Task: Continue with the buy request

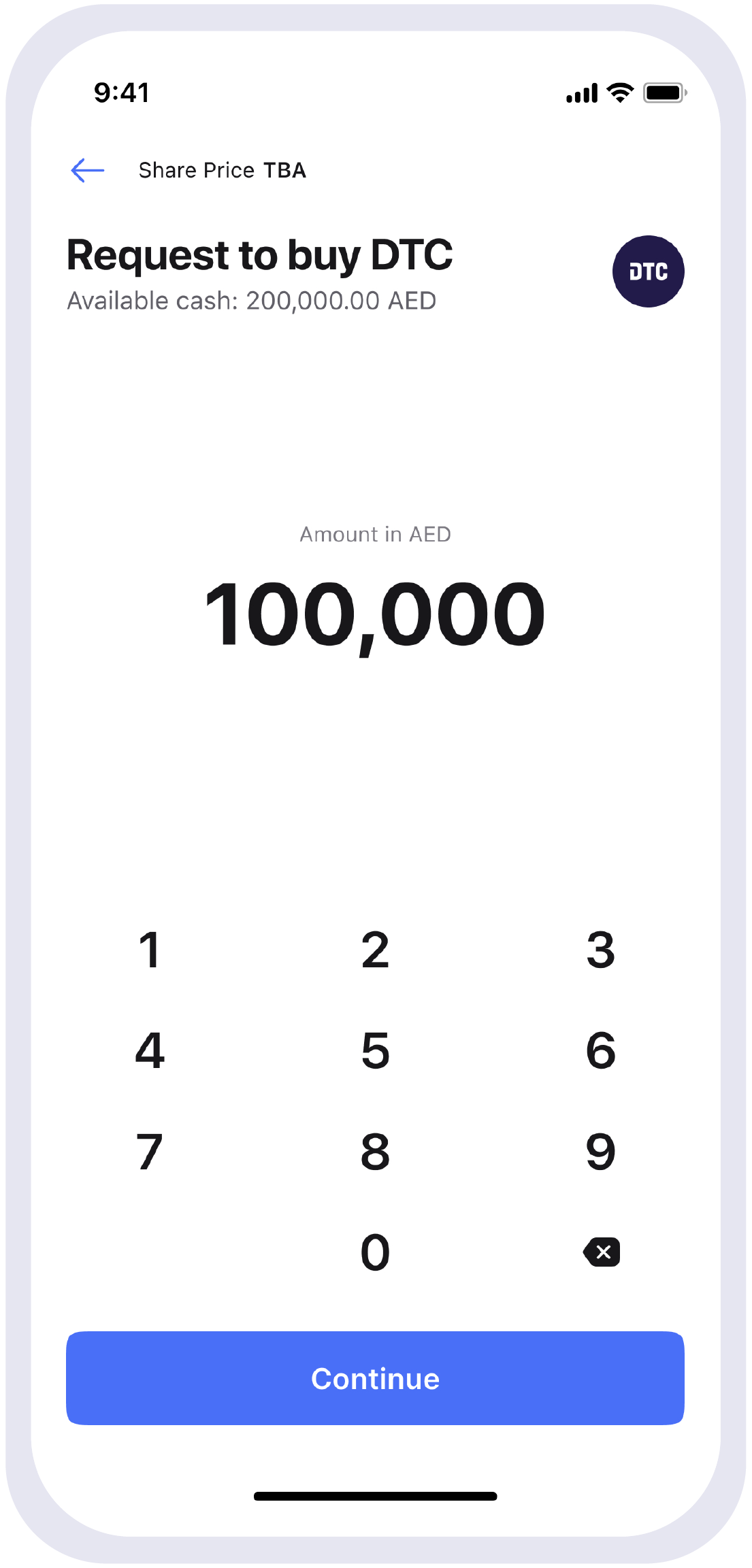Action: point(375,1378)
